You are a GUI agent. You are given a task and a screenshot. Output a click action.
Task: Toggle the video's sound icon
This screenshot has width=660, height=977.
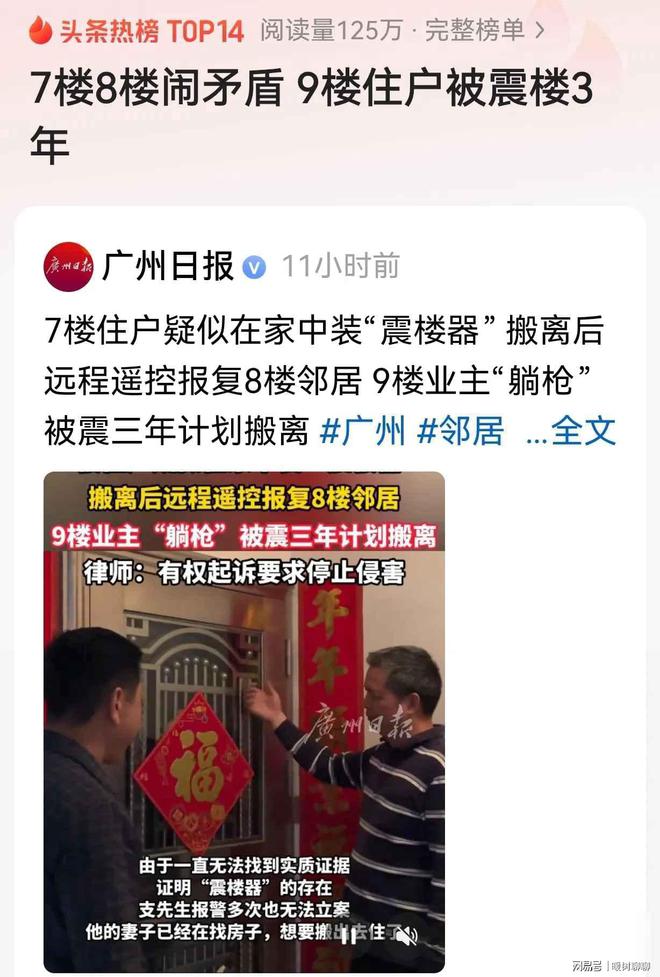pyautogui.click(x=408, y=936)
